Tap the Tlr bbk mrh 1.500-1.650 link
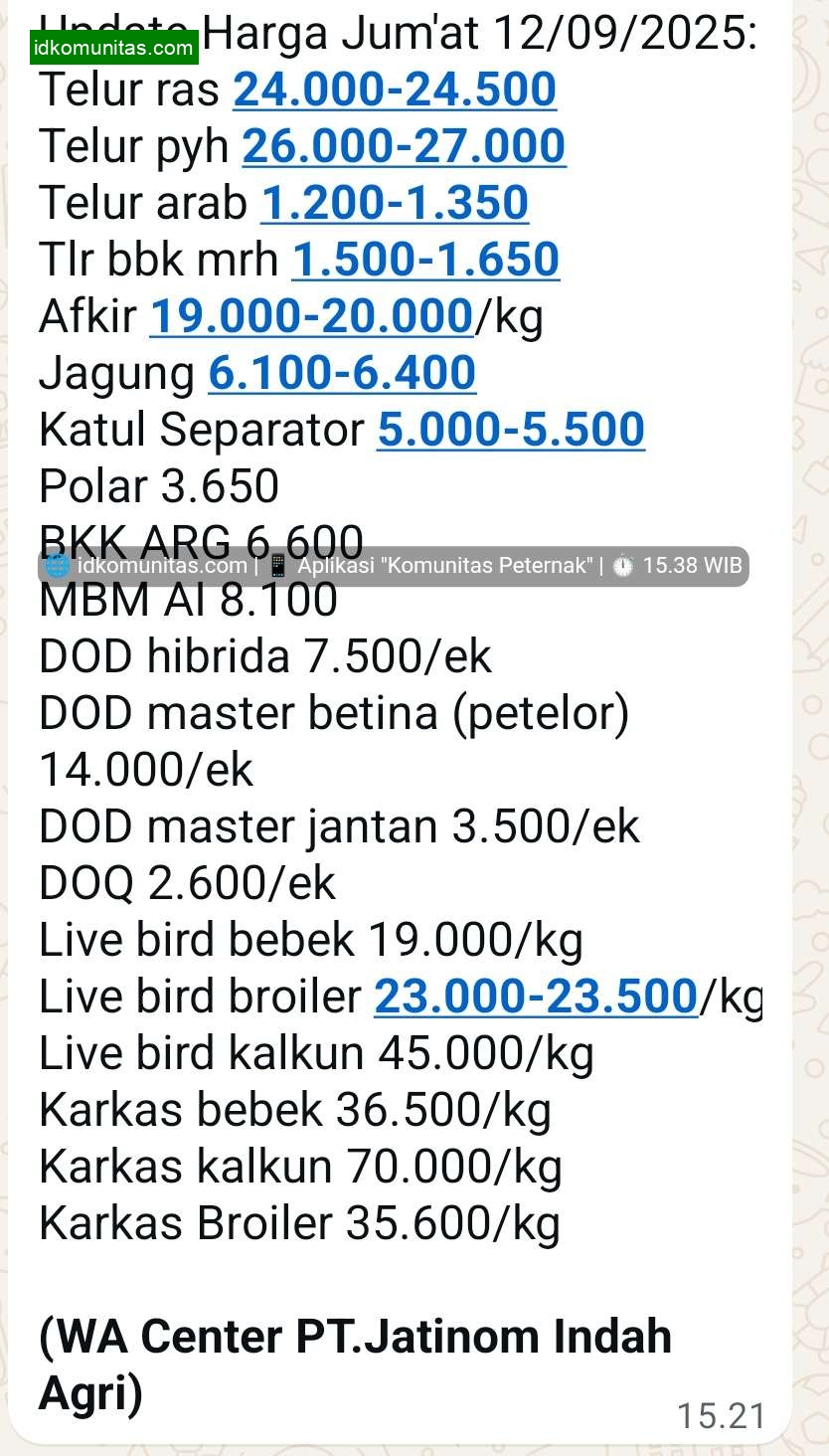829x1456 pixels. click(x=425, y=260)
